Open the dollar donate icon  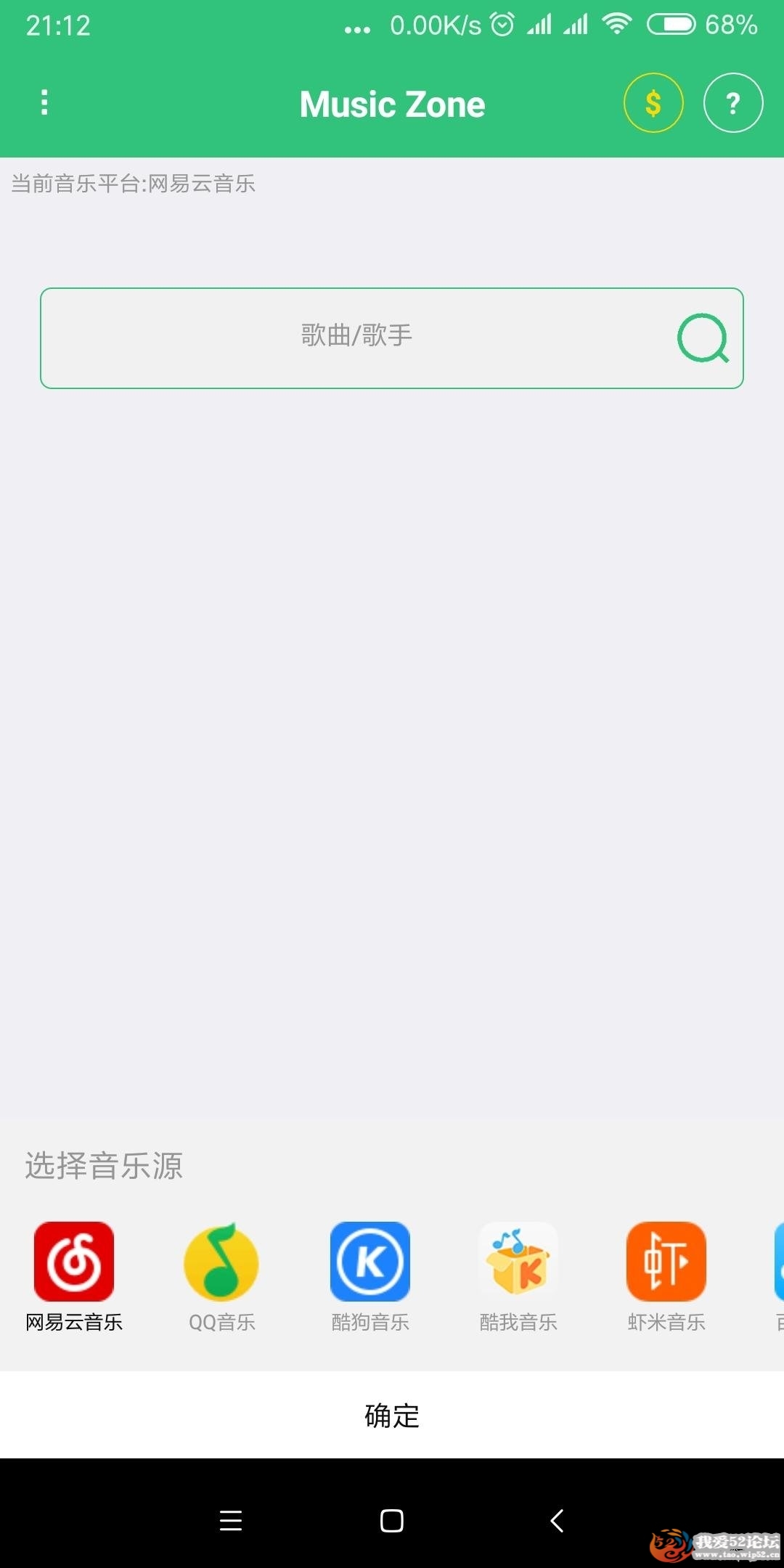point(653,103)
